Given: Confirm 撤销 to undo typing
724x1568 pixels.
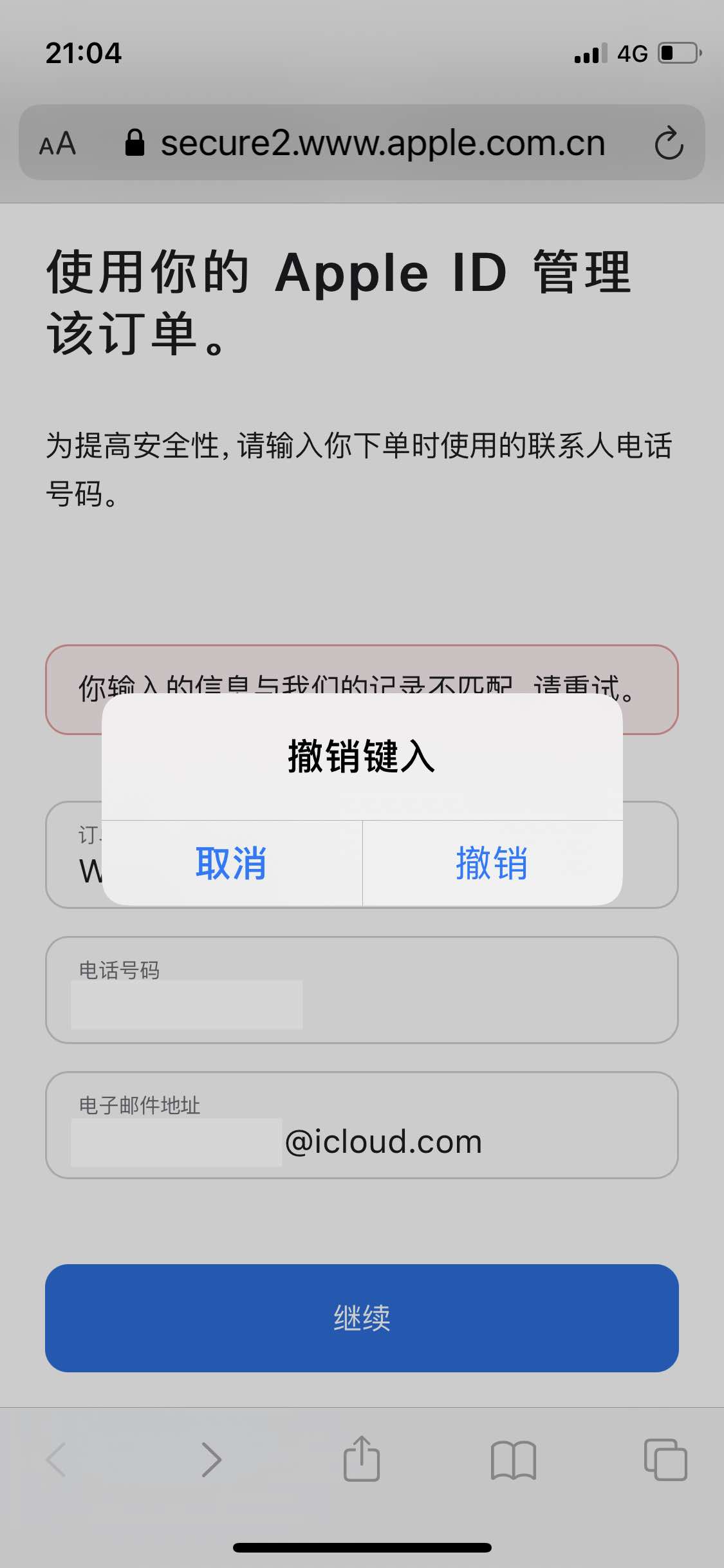Looking at the screenshot, I should pos(492,863).
